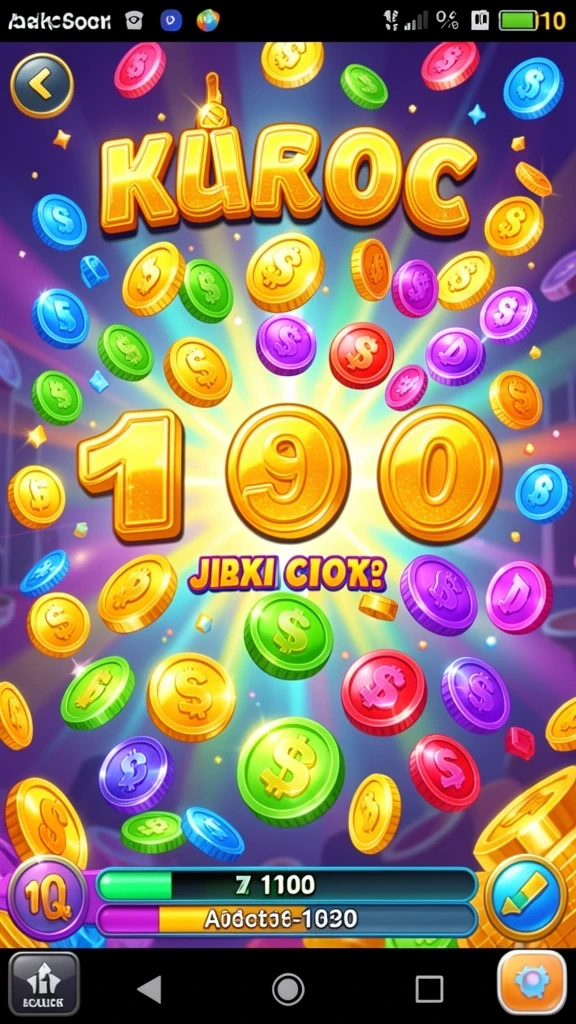Viewport: 576px width, 1024px height.
Task: Tap the system back triangle
Action: pos(150,989)
